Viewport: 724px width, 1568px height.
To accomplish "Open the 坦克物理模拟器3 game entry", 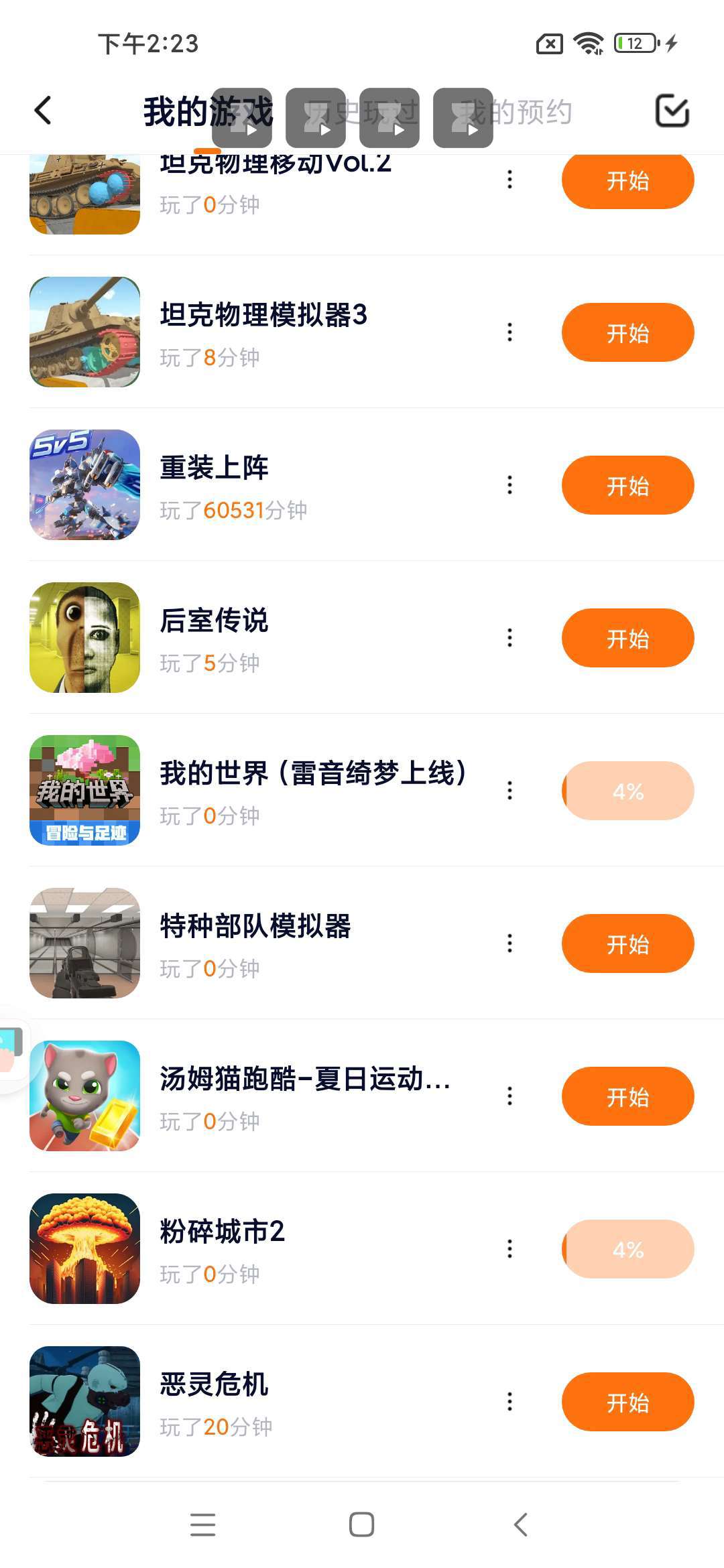I will tap(263, 315).
